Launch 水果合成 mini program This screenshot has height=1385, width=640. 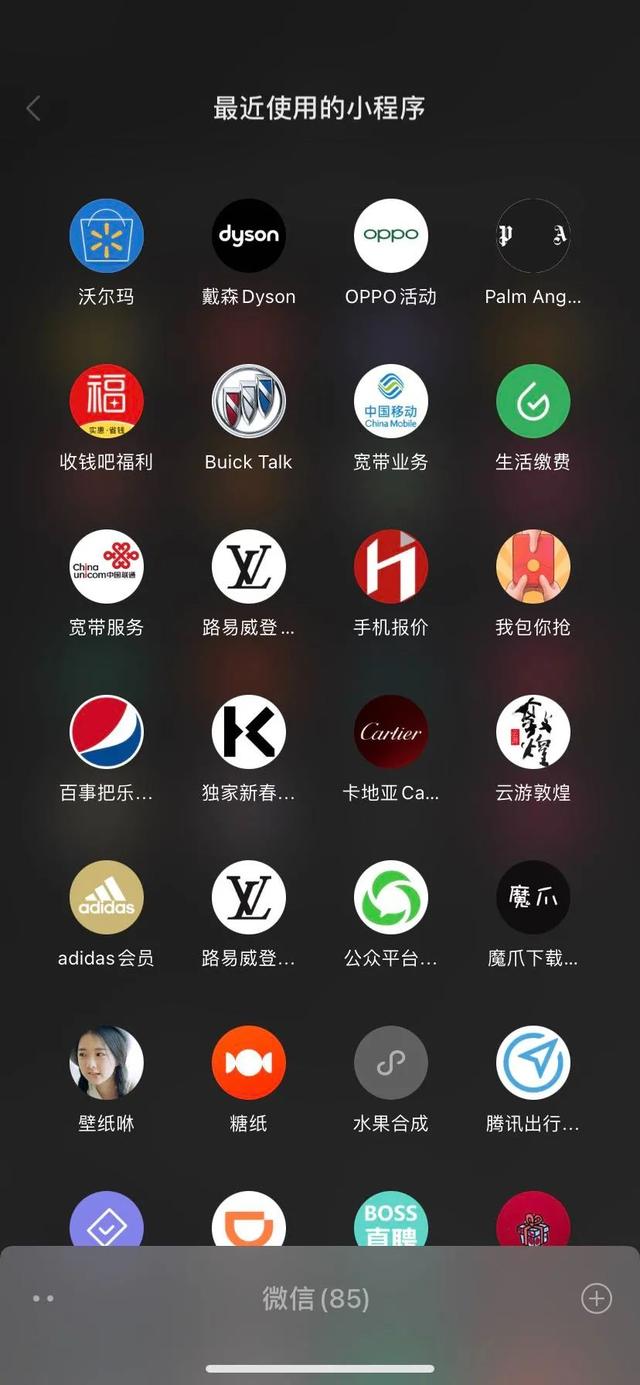point(391,1063)
